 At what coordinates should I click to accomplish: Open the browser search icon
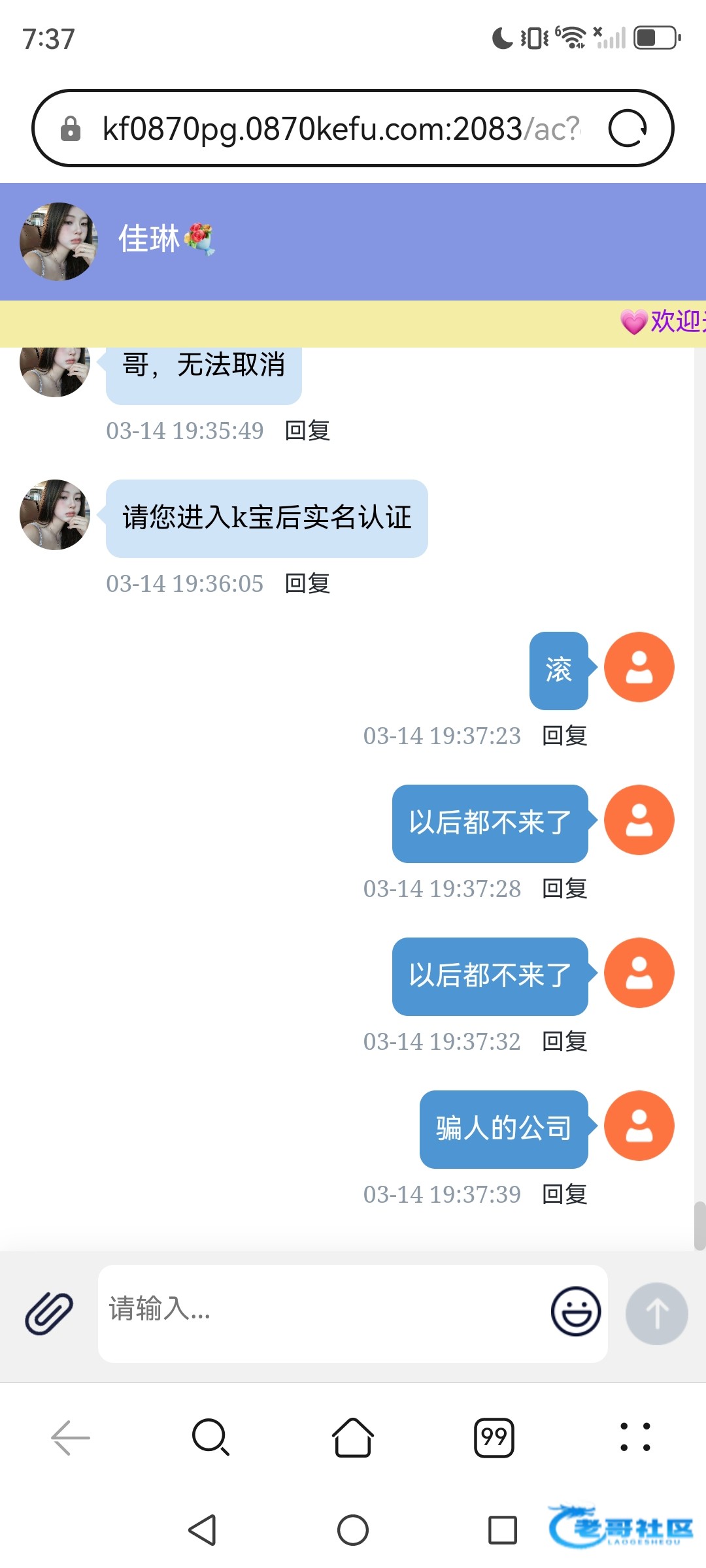click(210, 1437)
